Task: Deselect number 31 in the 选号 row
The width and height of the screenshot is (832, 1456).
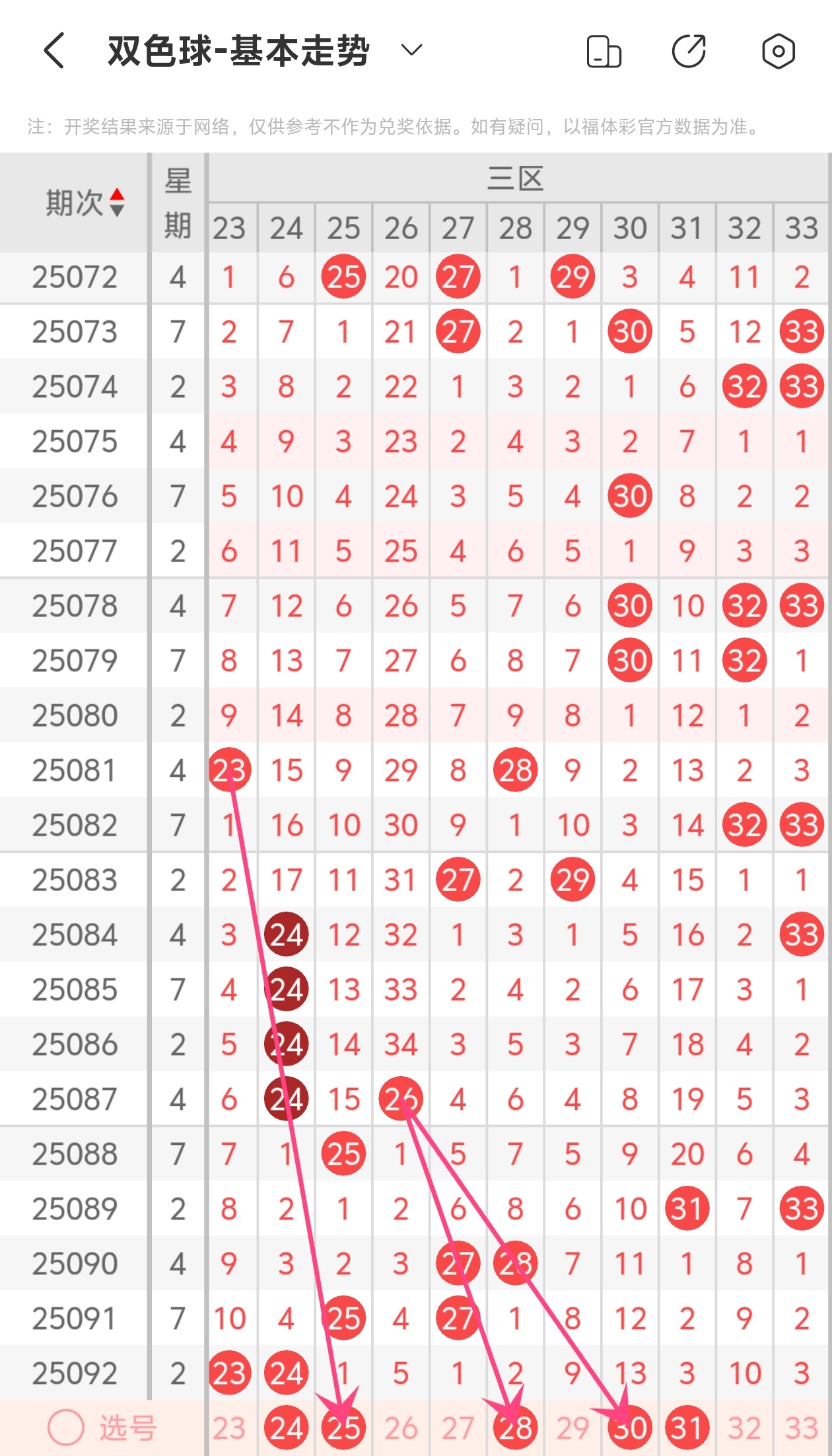Action: 687,1428
